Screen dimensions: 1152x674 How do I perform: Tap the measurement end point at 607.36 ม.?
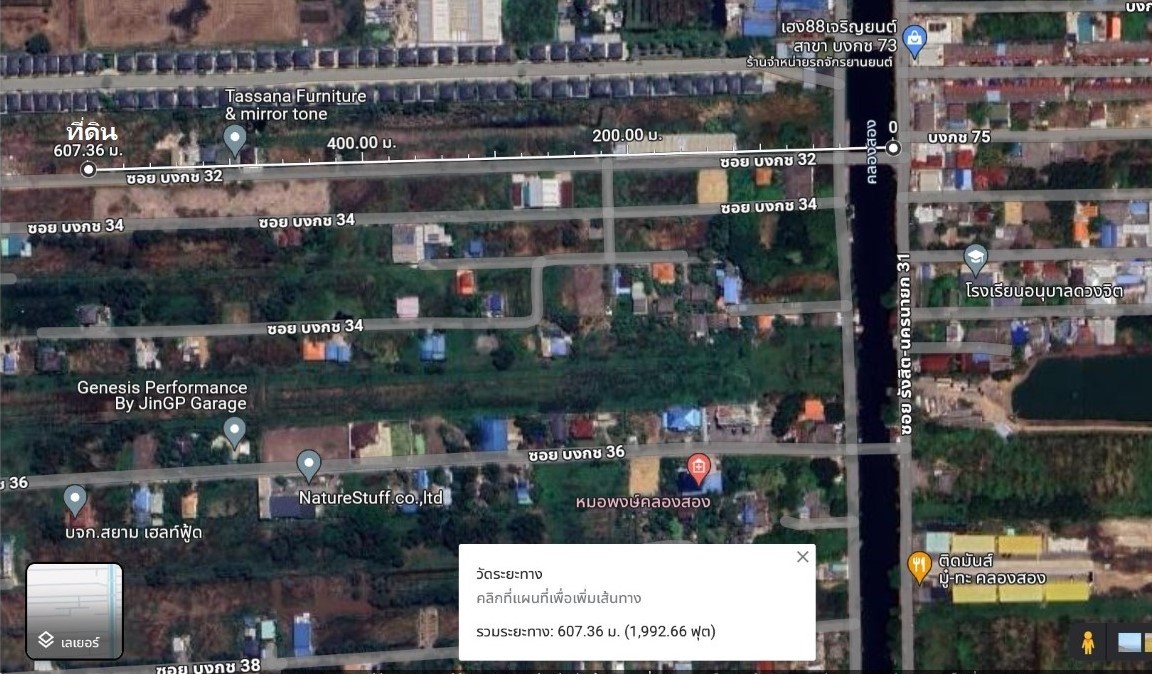click(x=89, y=169)
